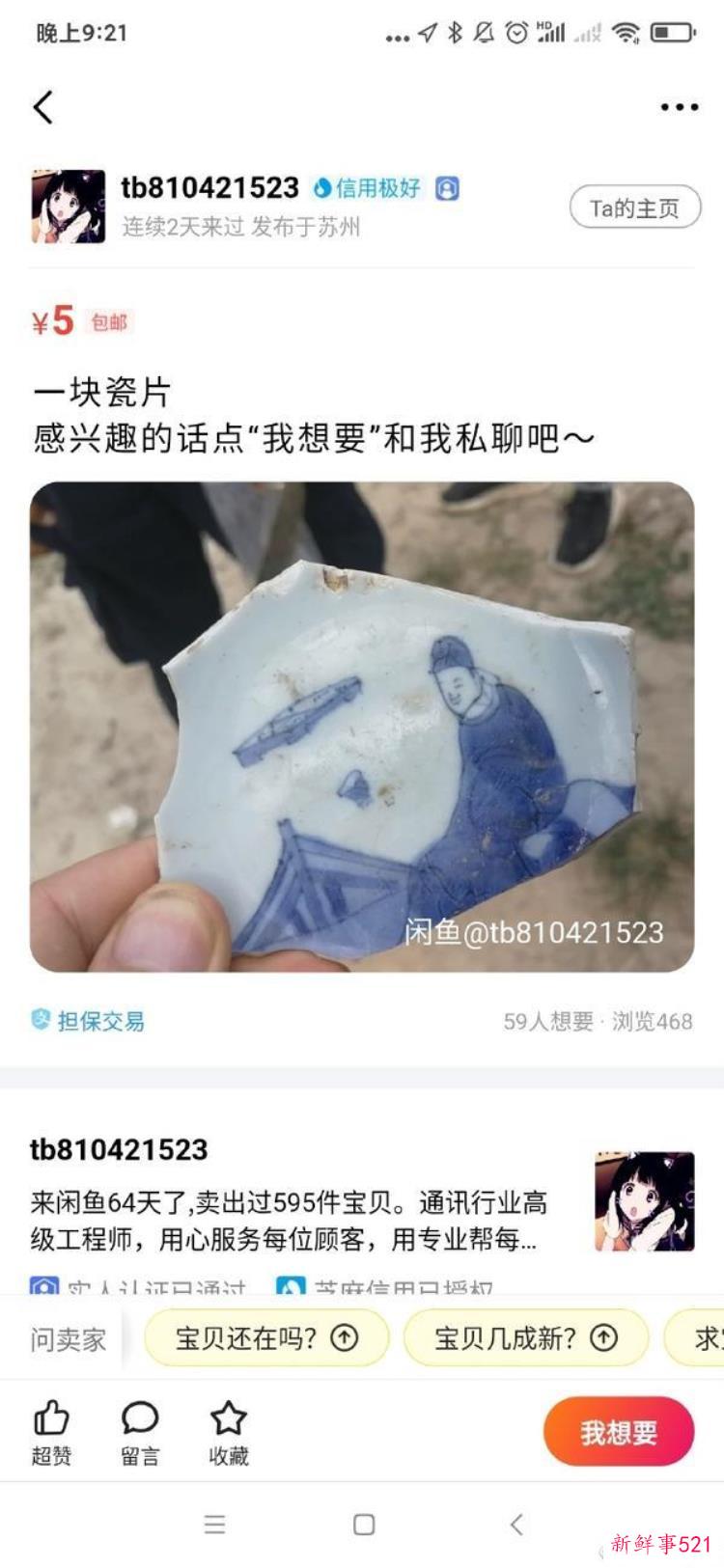Viewport: 724px width, 1568px height.
Task: View the porcelain shard photo
Action: click(x=362, y=727)
